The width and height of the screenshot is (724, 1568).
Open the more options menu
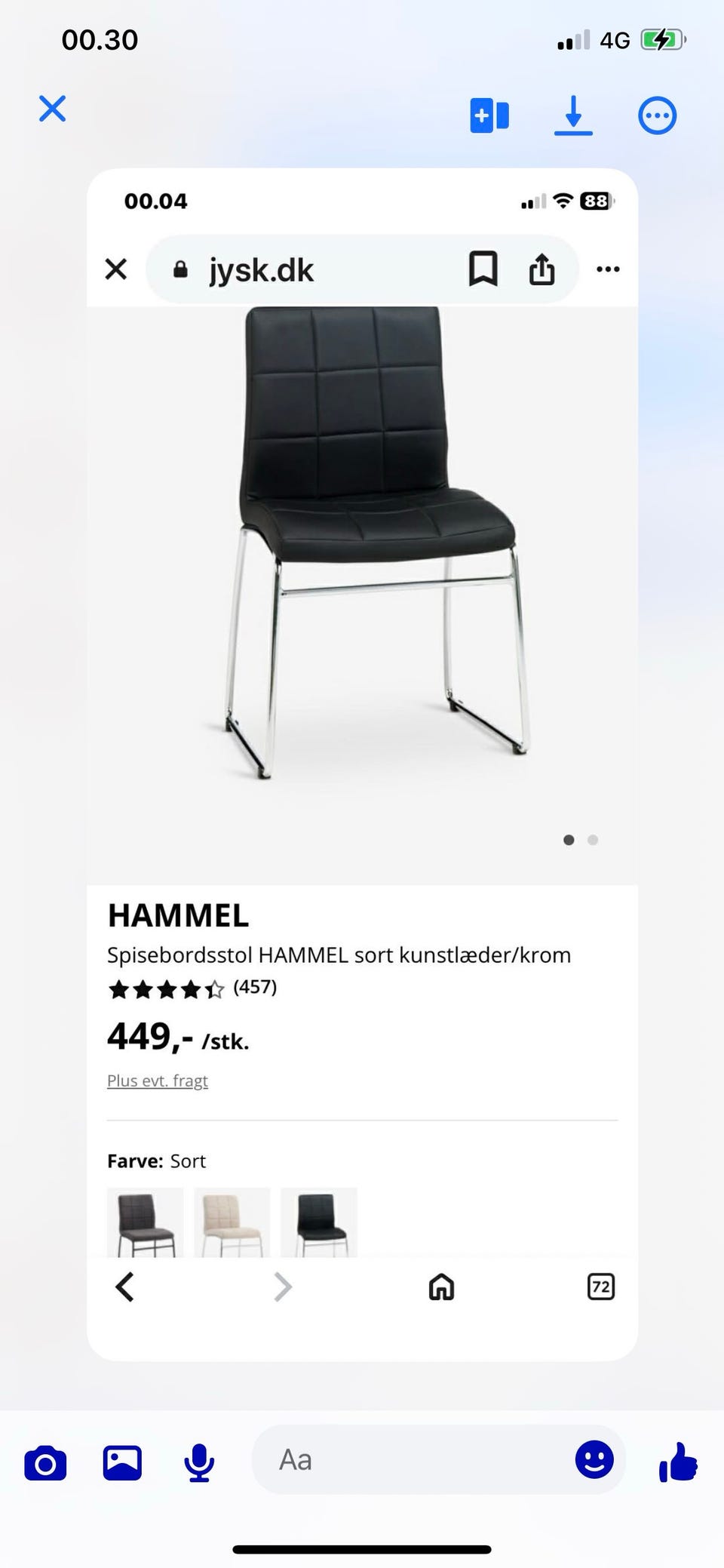click(657, 116)
